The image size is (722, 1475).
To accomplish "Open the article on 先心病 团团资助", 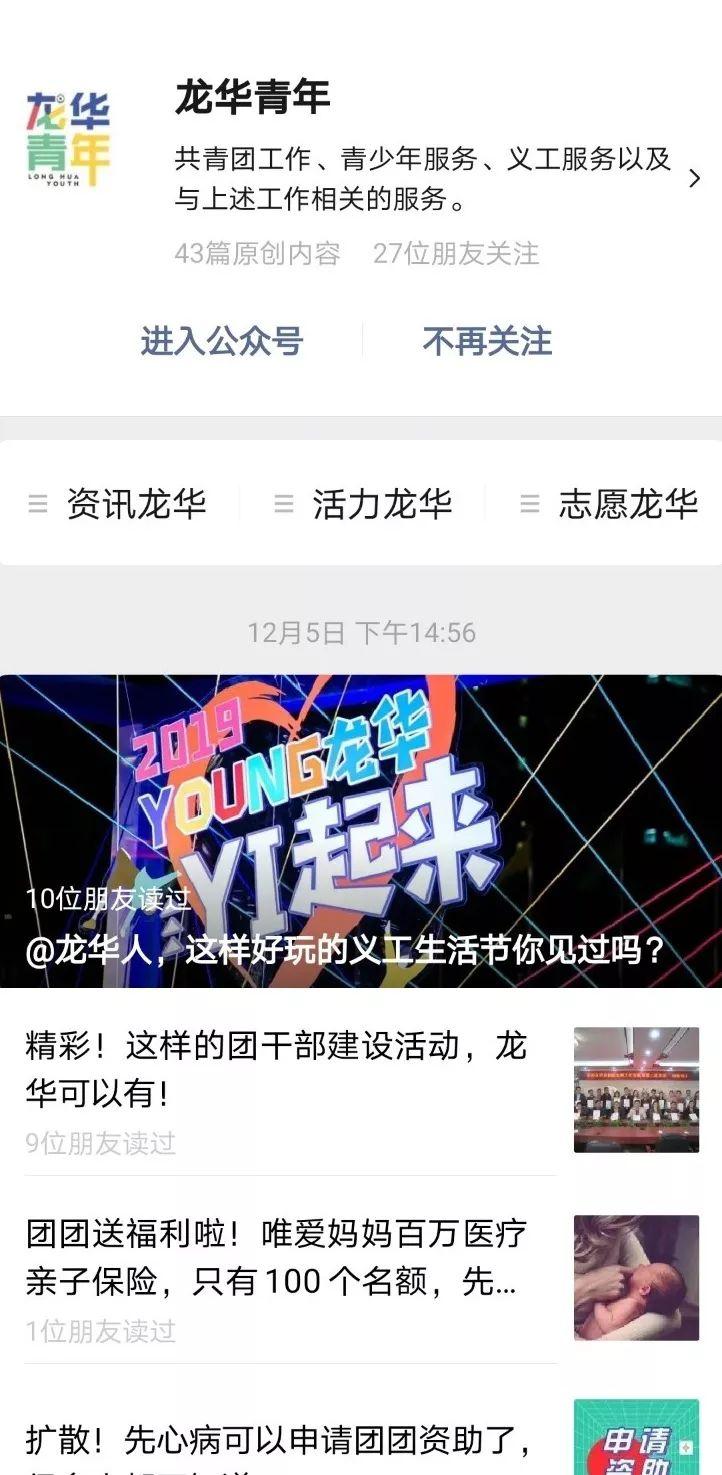I will [x=290, y=1442].
